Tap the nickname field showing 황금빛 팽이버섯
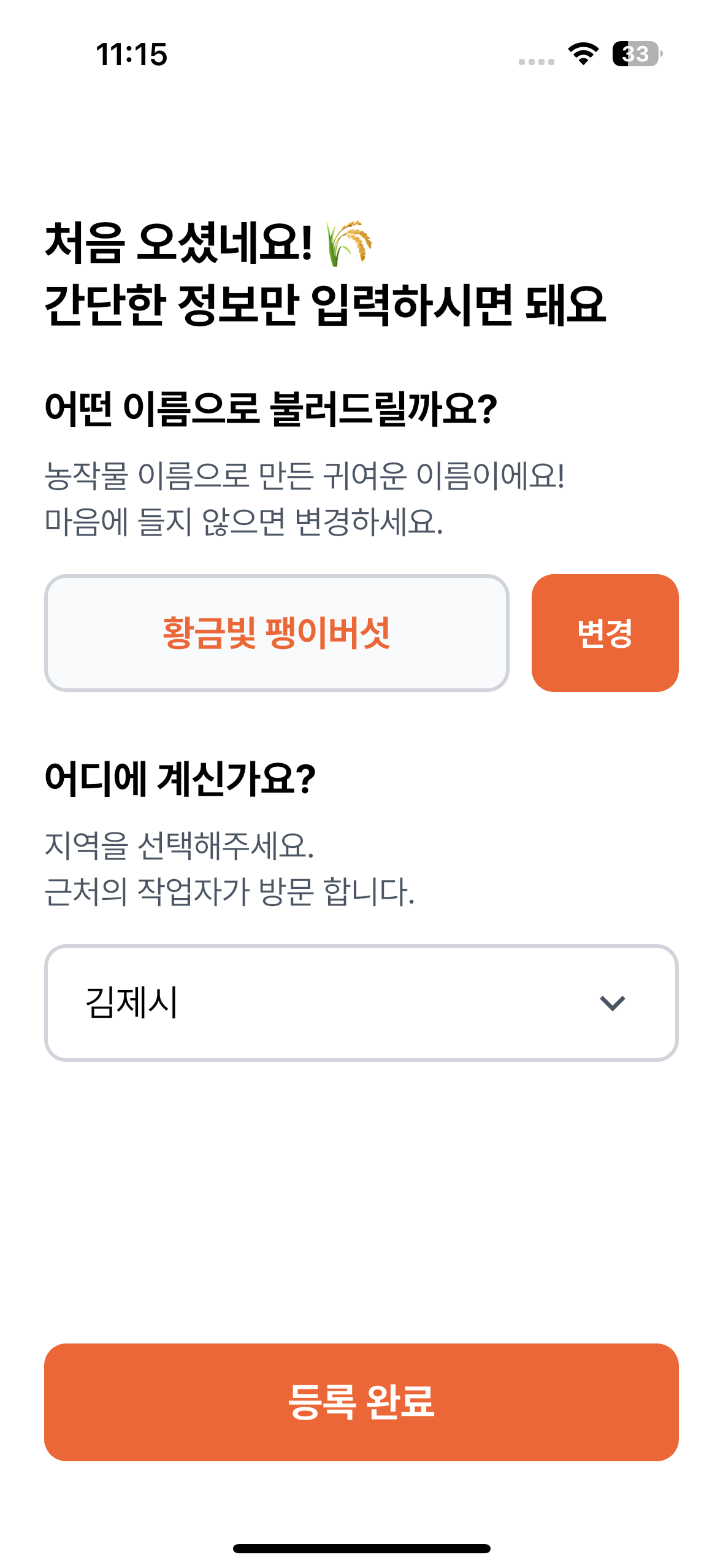This screenshot has height=1568, width=723. point(277,636)
